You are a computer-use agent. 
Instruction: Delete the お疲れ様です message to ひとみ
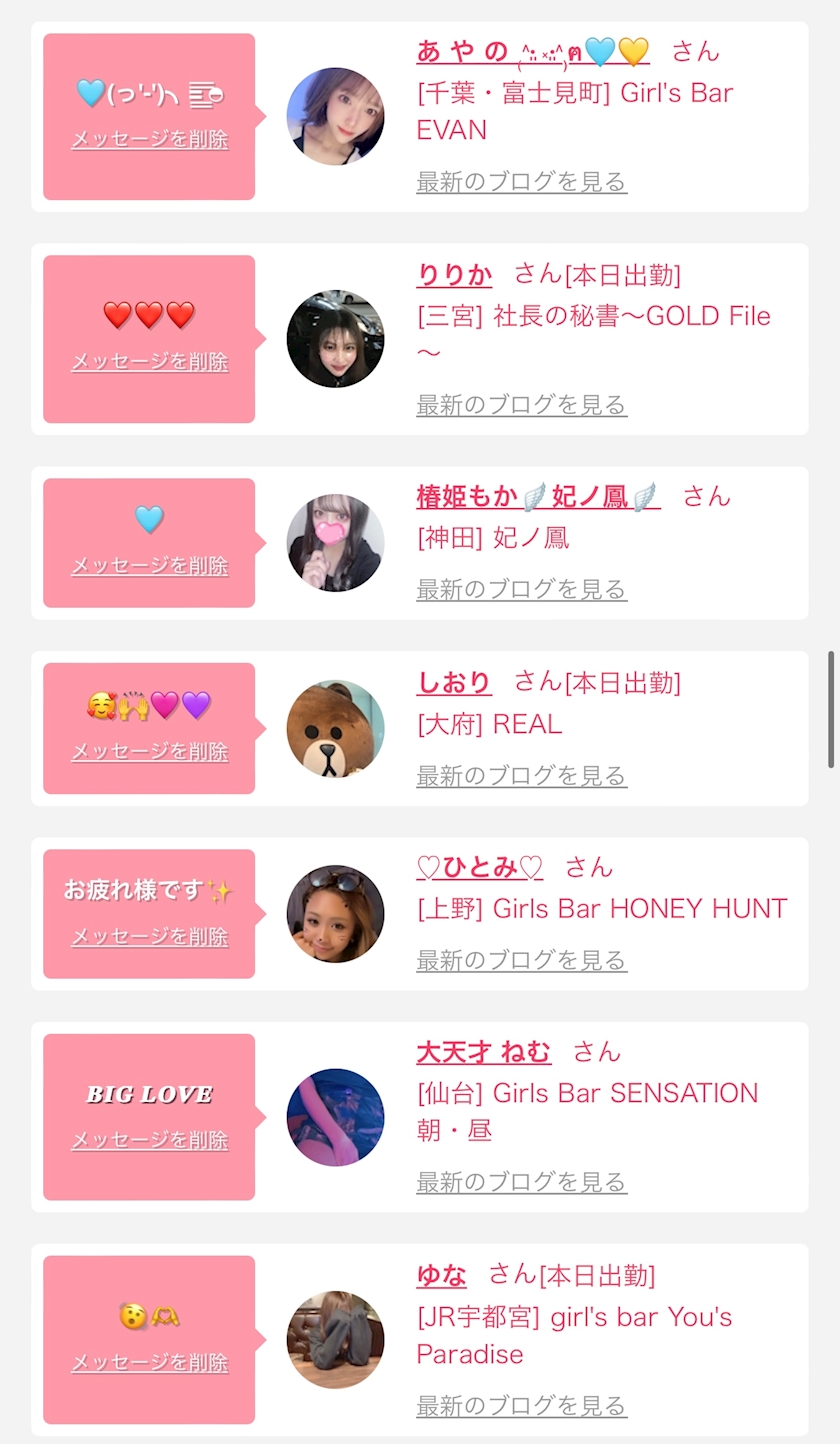(150, 937)
